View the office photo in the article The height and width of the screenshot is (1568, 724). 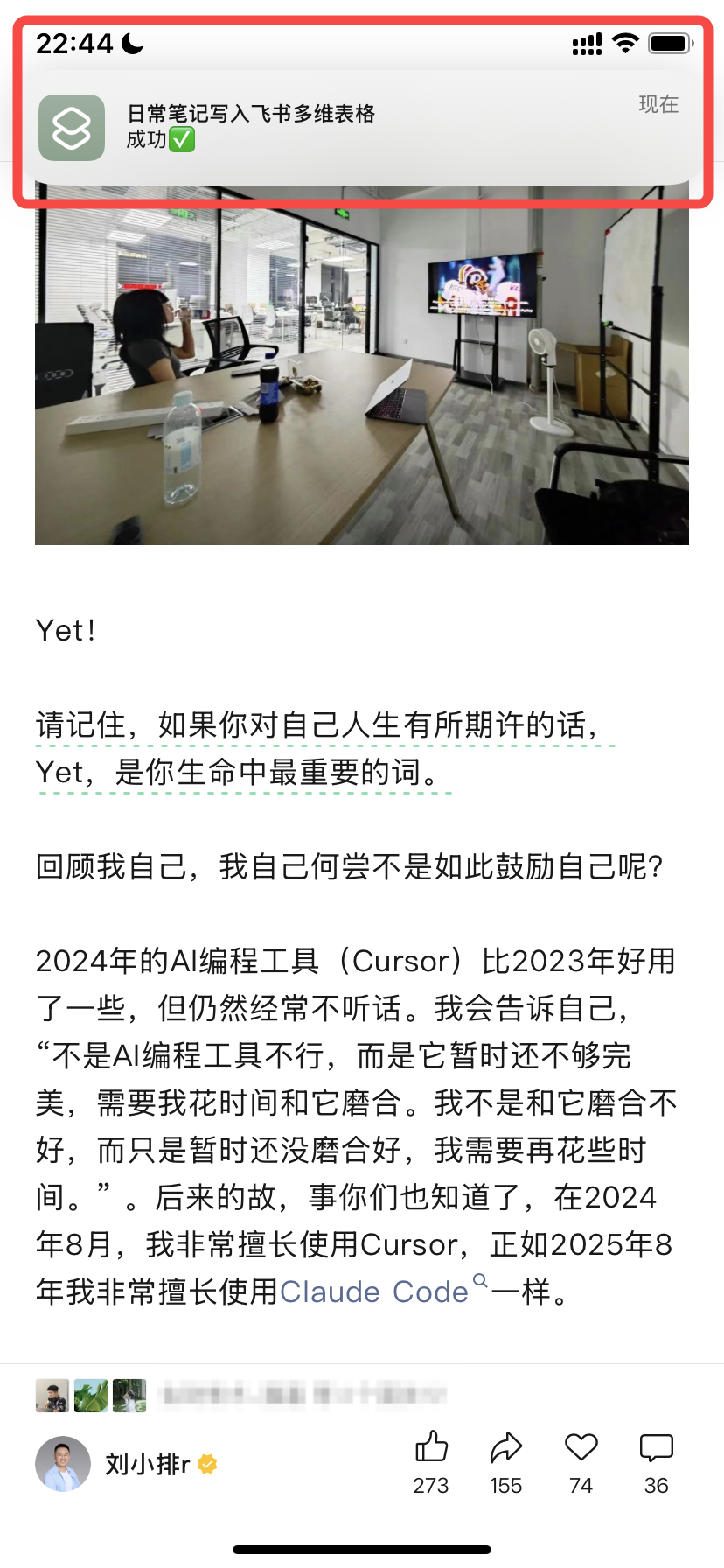coord(362,367)
